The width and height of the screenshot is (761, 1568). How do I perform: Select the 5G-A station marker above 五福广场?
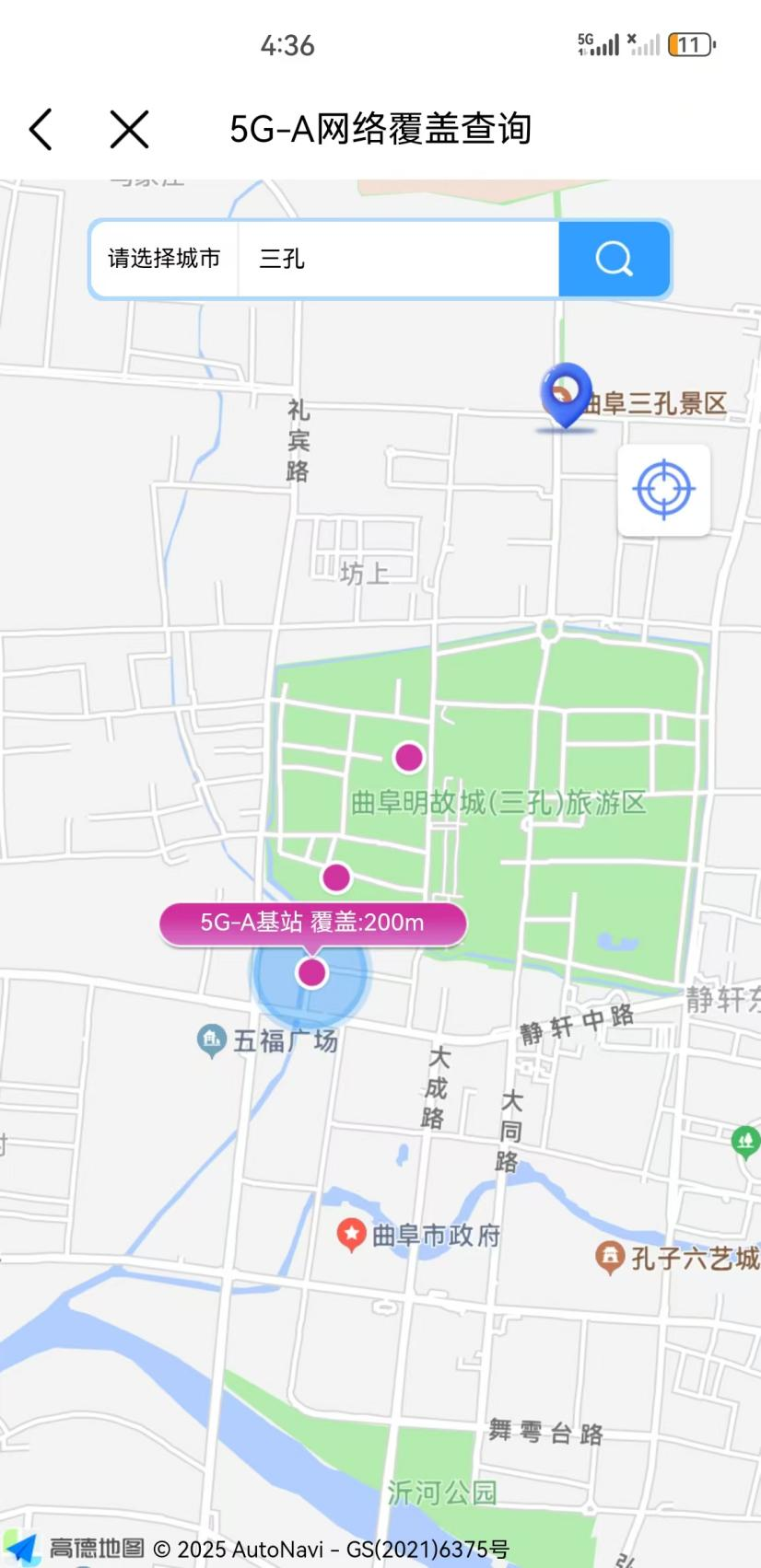(312, 972)
